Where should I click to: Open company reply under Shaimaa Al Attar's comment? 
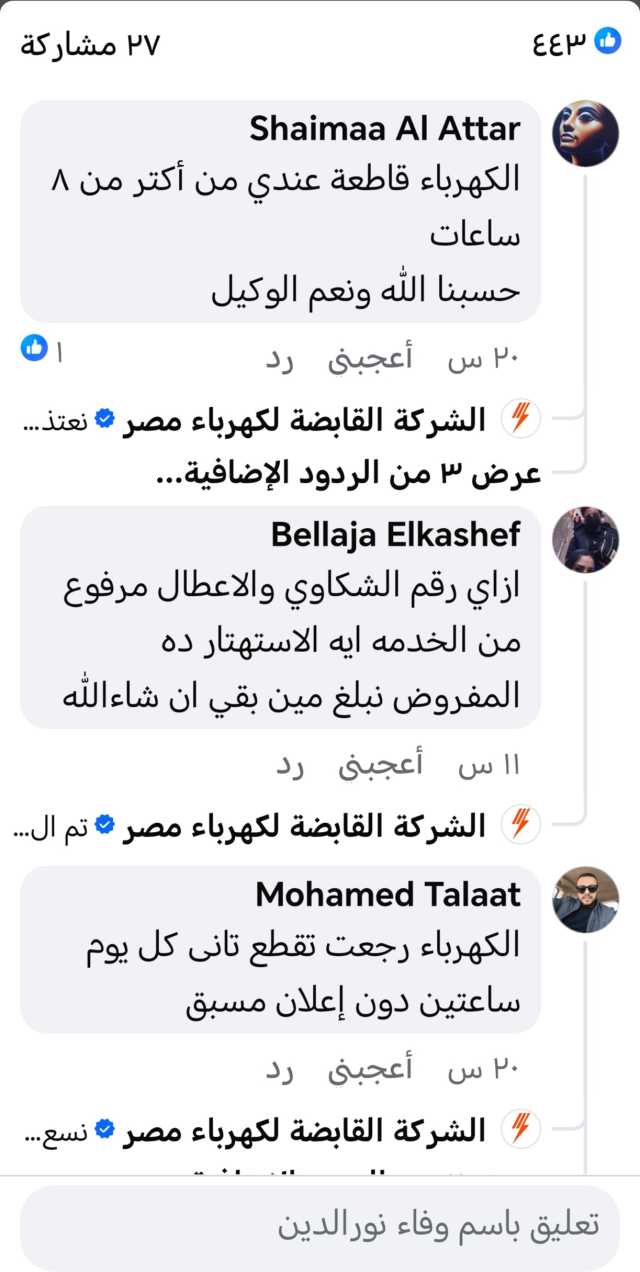[280, 420]
